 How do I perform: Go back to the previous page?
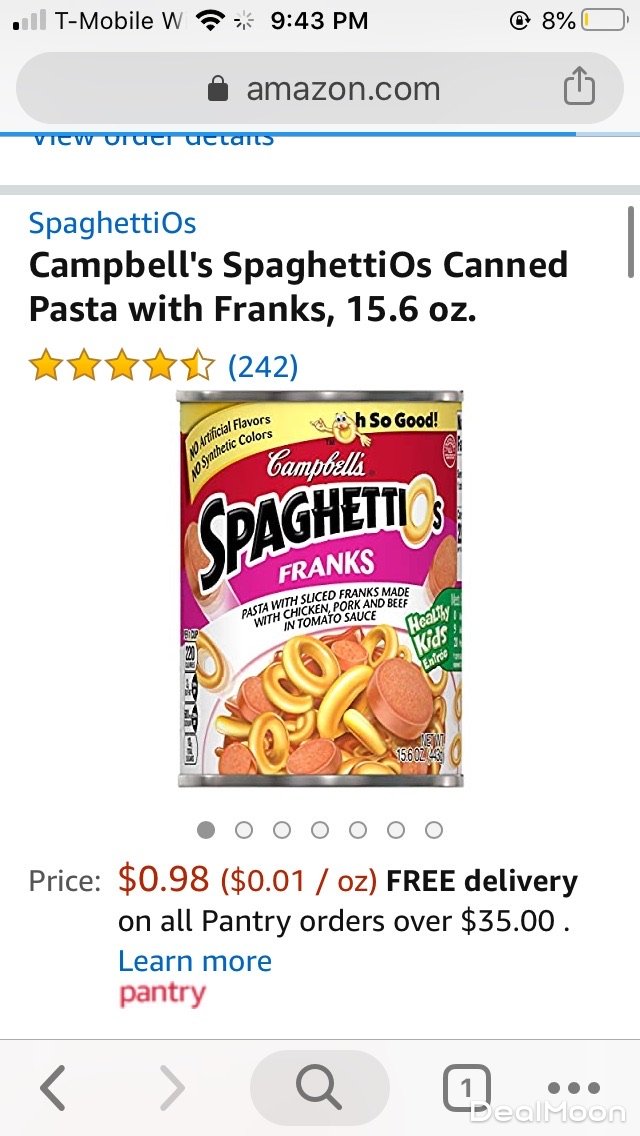[x=54, y=1088]
